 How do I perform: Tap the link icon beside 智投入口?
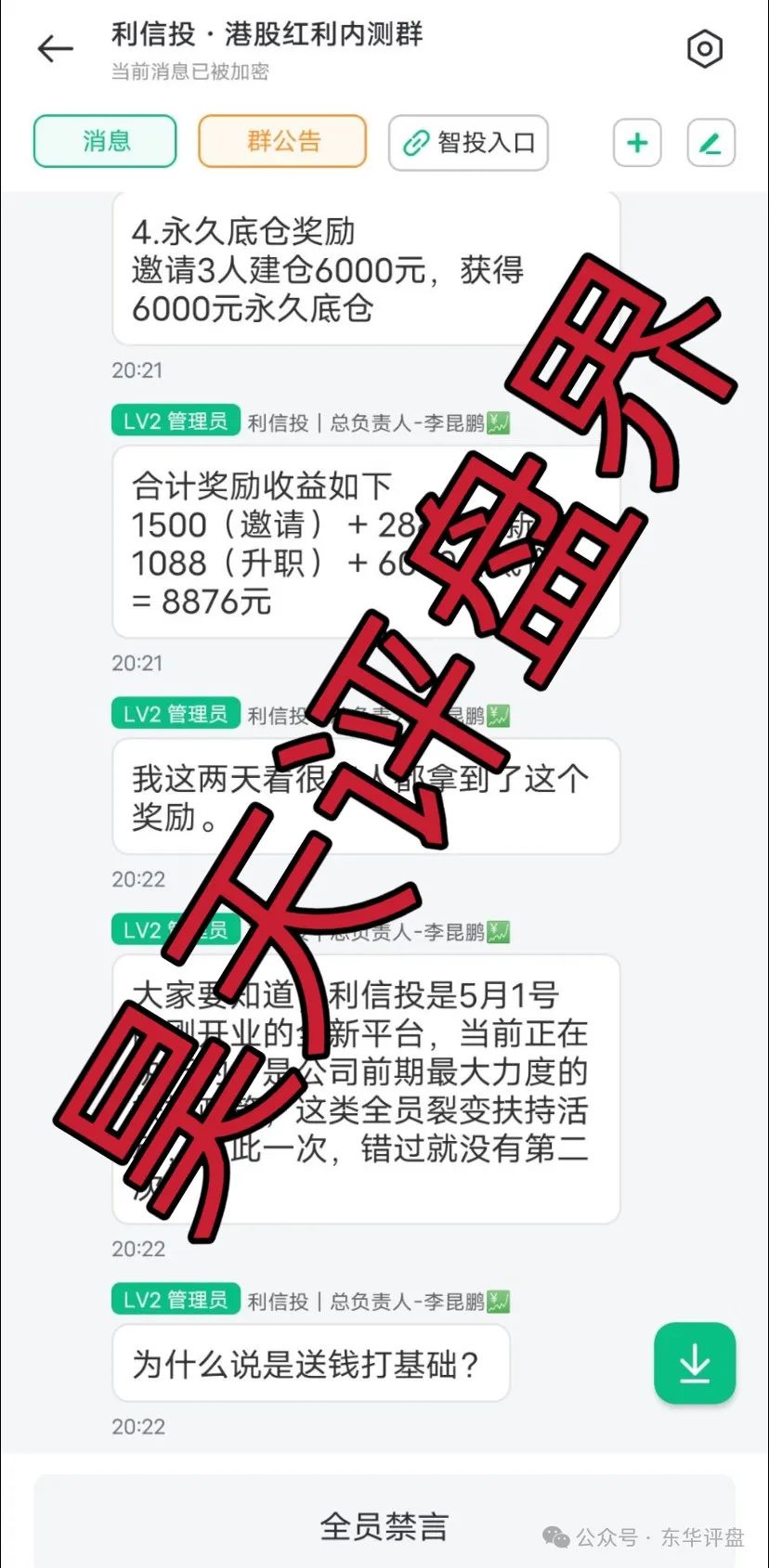416,142
